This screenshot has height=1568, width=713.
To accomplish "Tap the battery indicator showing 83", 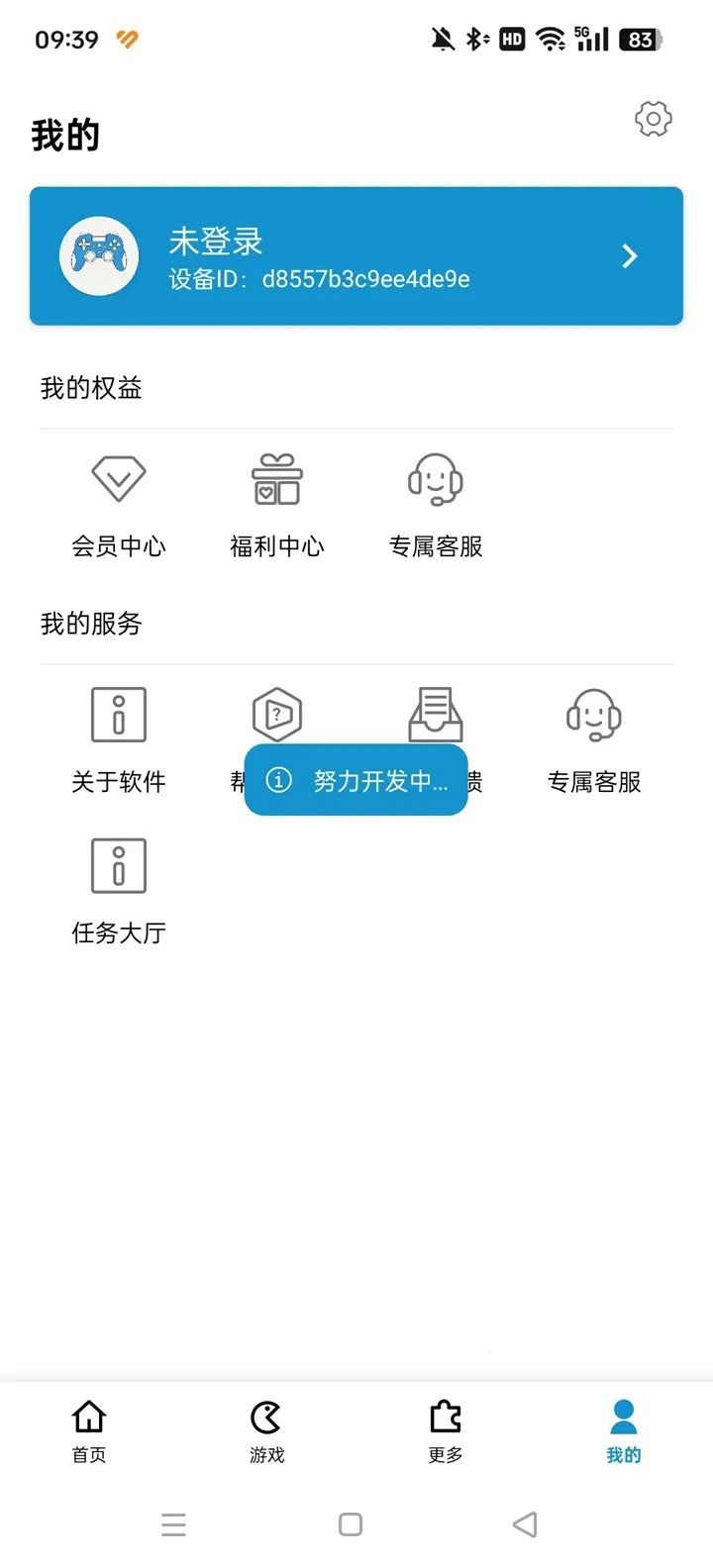I will point(639,41).
